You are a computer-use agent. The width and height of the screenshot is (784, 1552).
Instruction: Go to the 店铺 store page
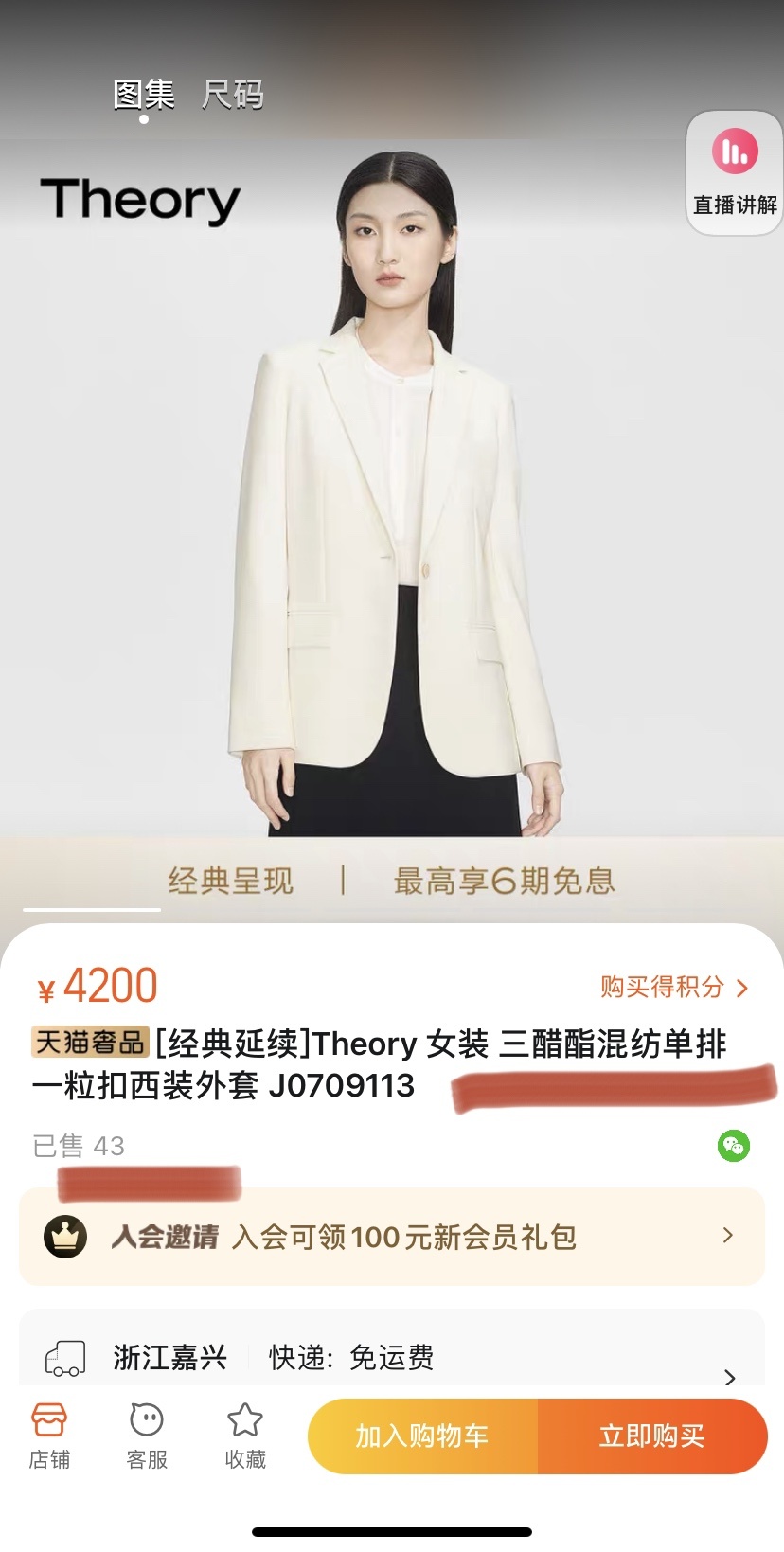coord(49,1436)
